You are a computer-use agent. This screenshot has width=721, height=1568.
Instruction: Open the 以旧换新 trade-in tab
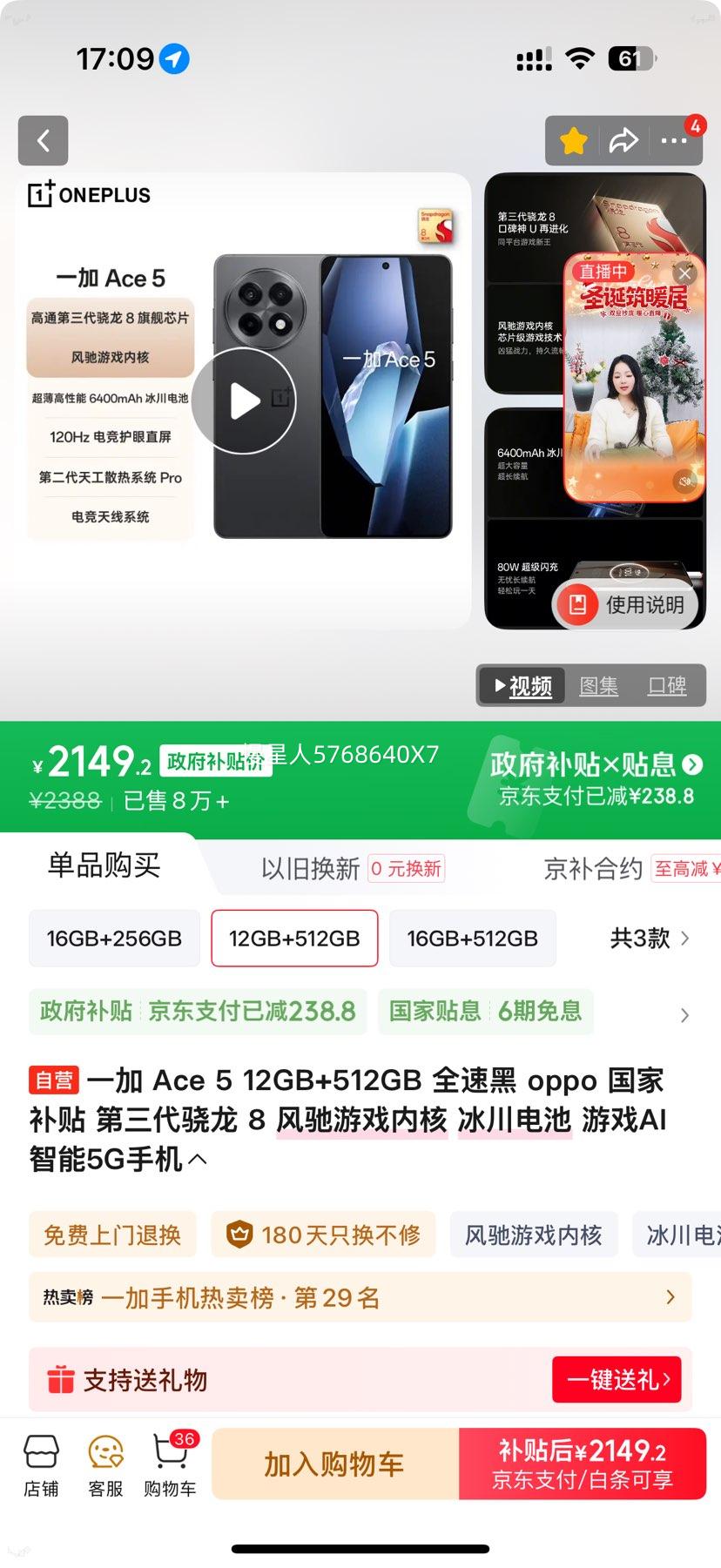308,866
